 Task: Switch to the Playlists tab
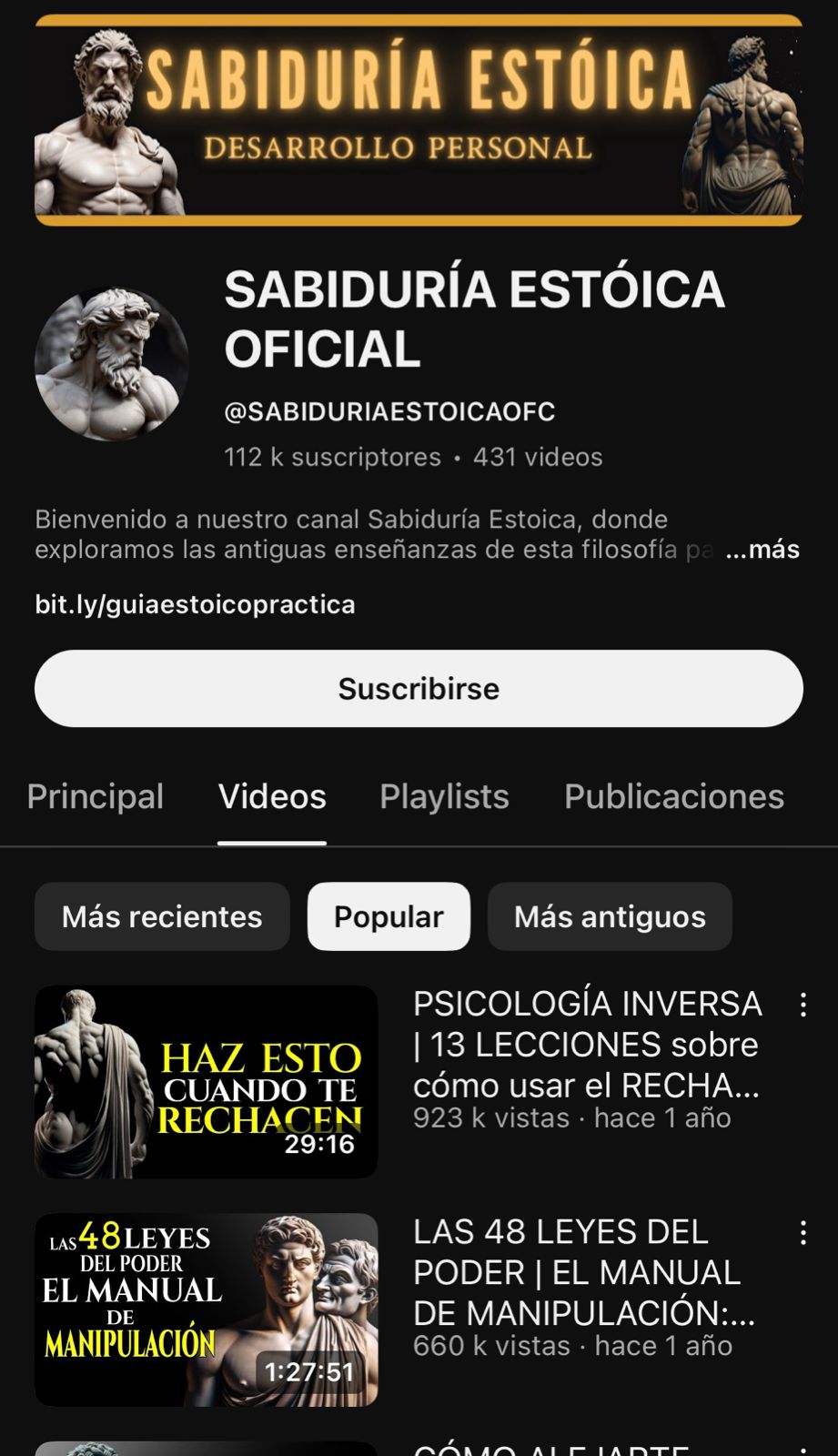point(444,797)
